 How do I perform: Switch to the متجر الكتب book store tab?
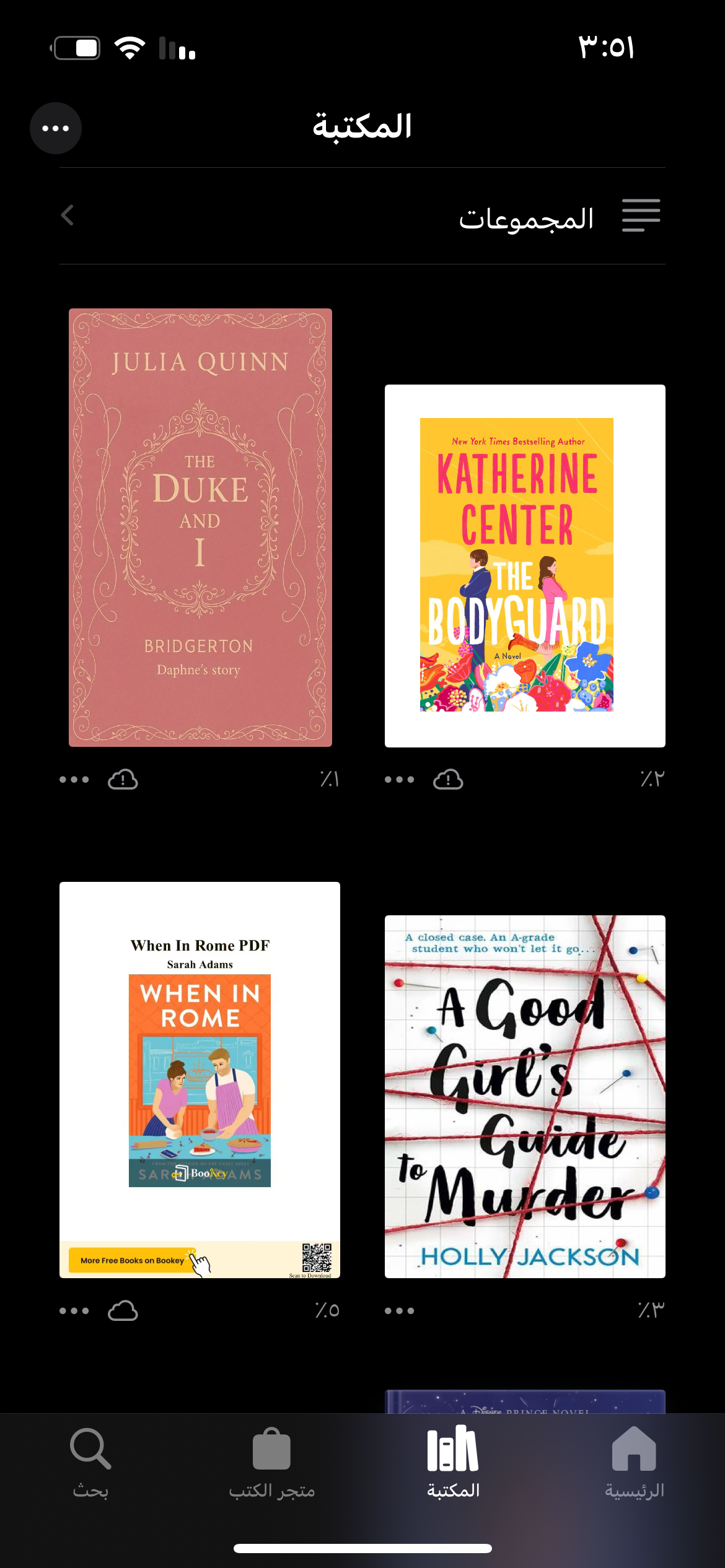click(271, 1463)
